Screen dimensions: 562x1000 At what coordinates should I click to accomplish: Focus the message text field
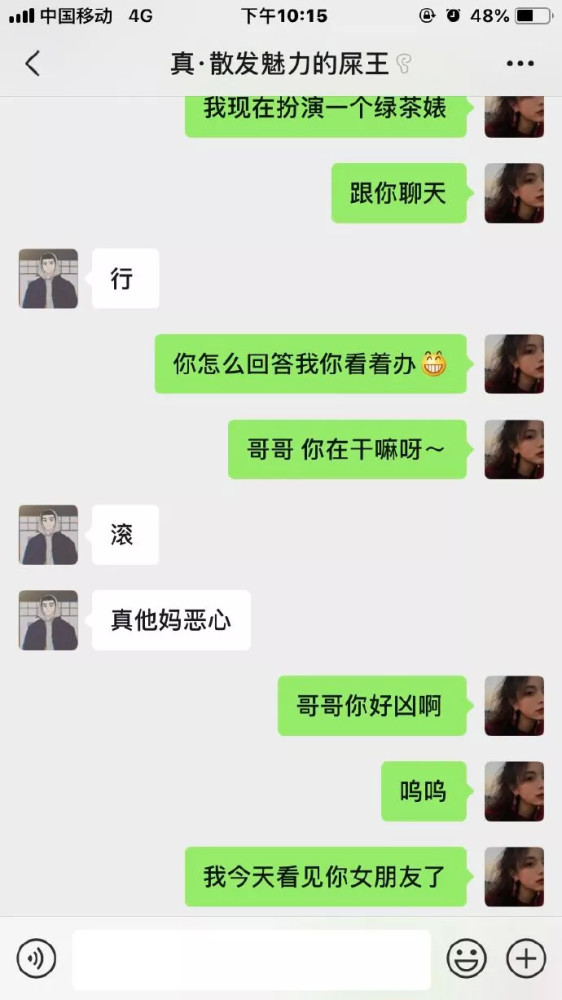[x=251, y=959]
